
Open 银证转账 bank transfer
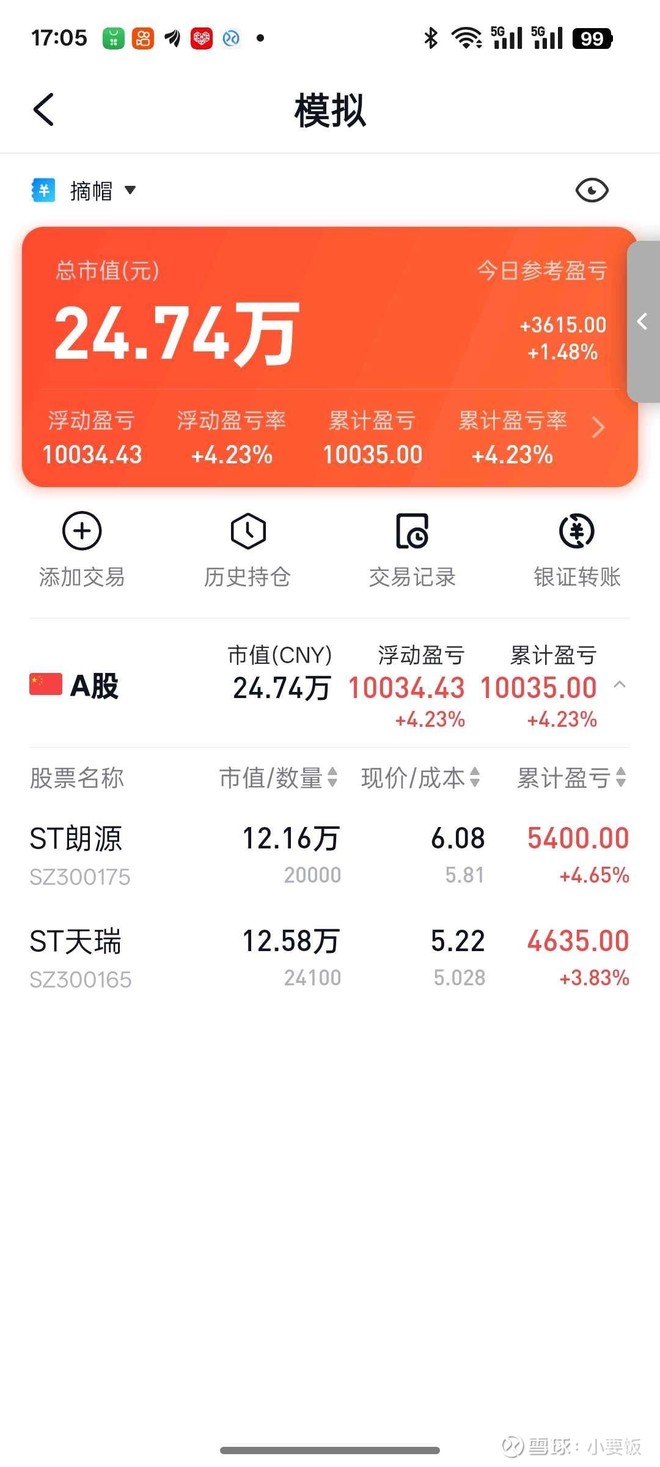(x=577, y=549)
